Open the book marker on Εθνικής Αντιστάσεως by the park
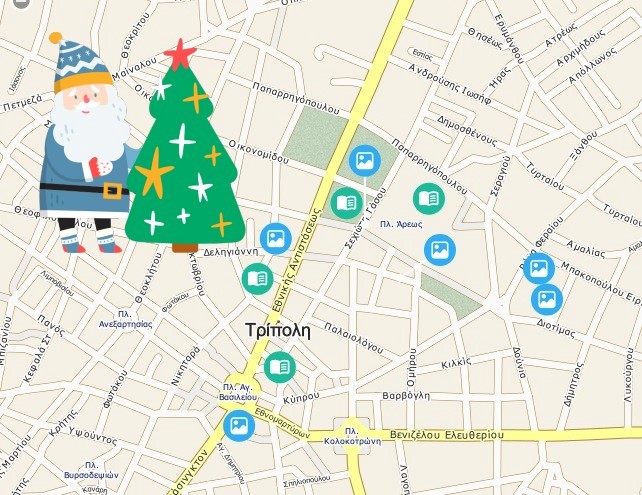 tap(346, 203)
